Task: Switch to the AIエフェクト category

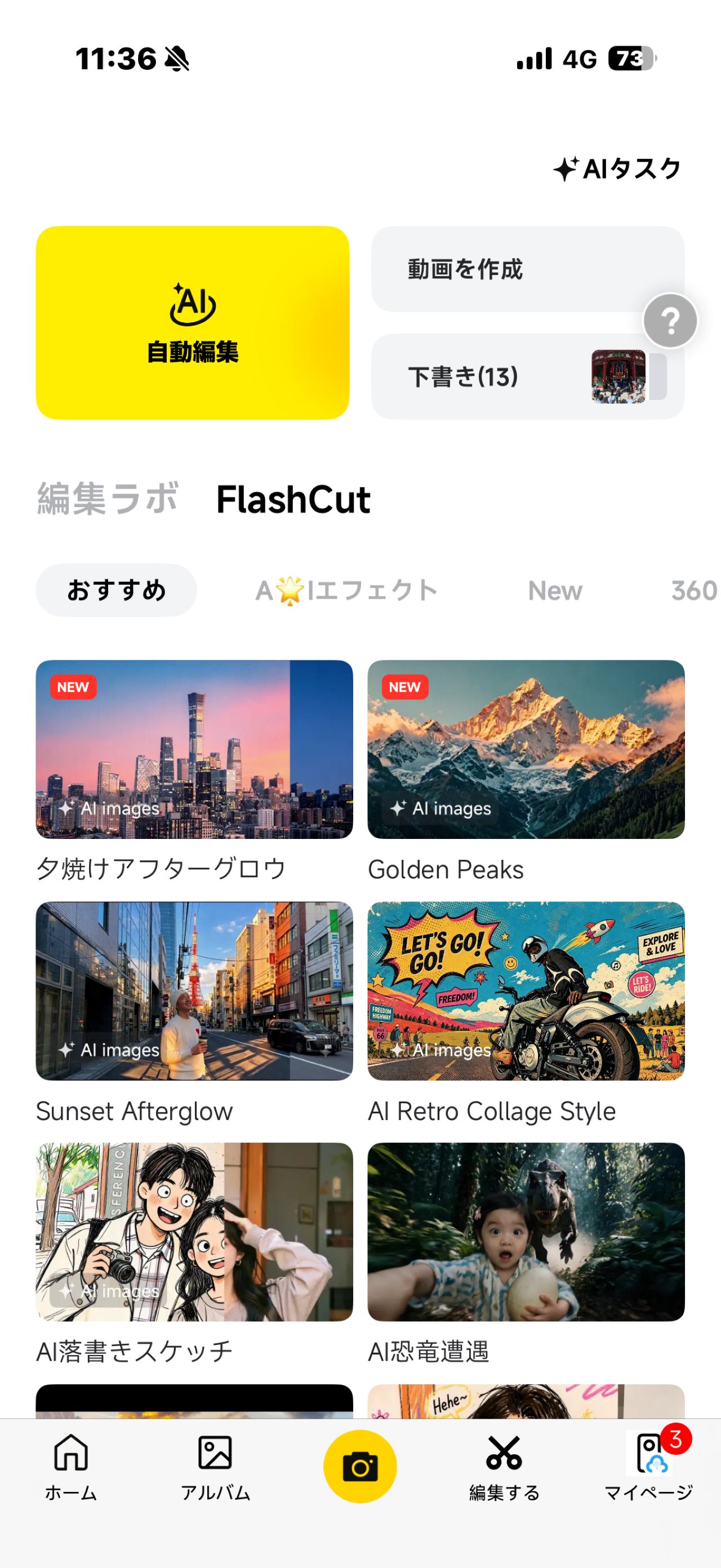Action: [346, 590]
